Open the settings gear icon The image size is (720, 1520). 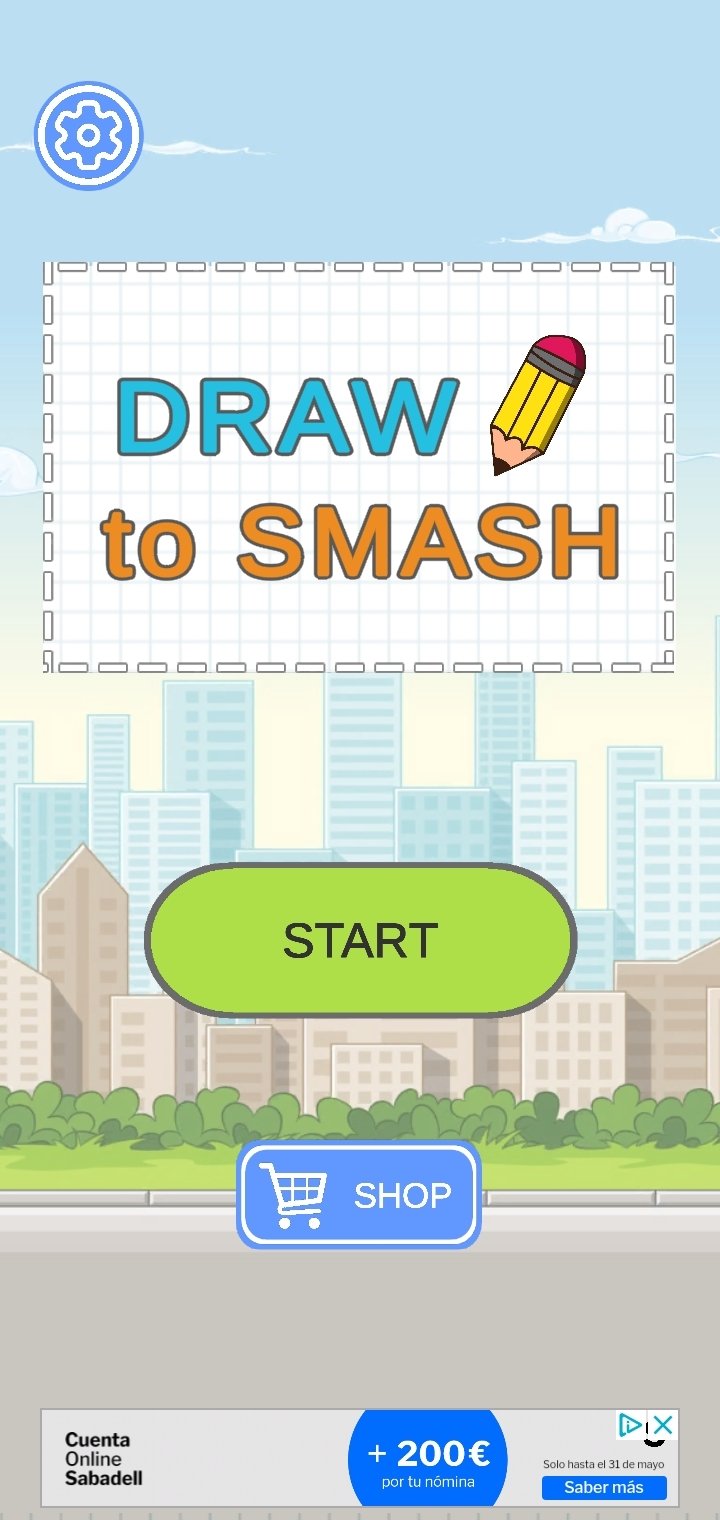click(x=89, y=136)
